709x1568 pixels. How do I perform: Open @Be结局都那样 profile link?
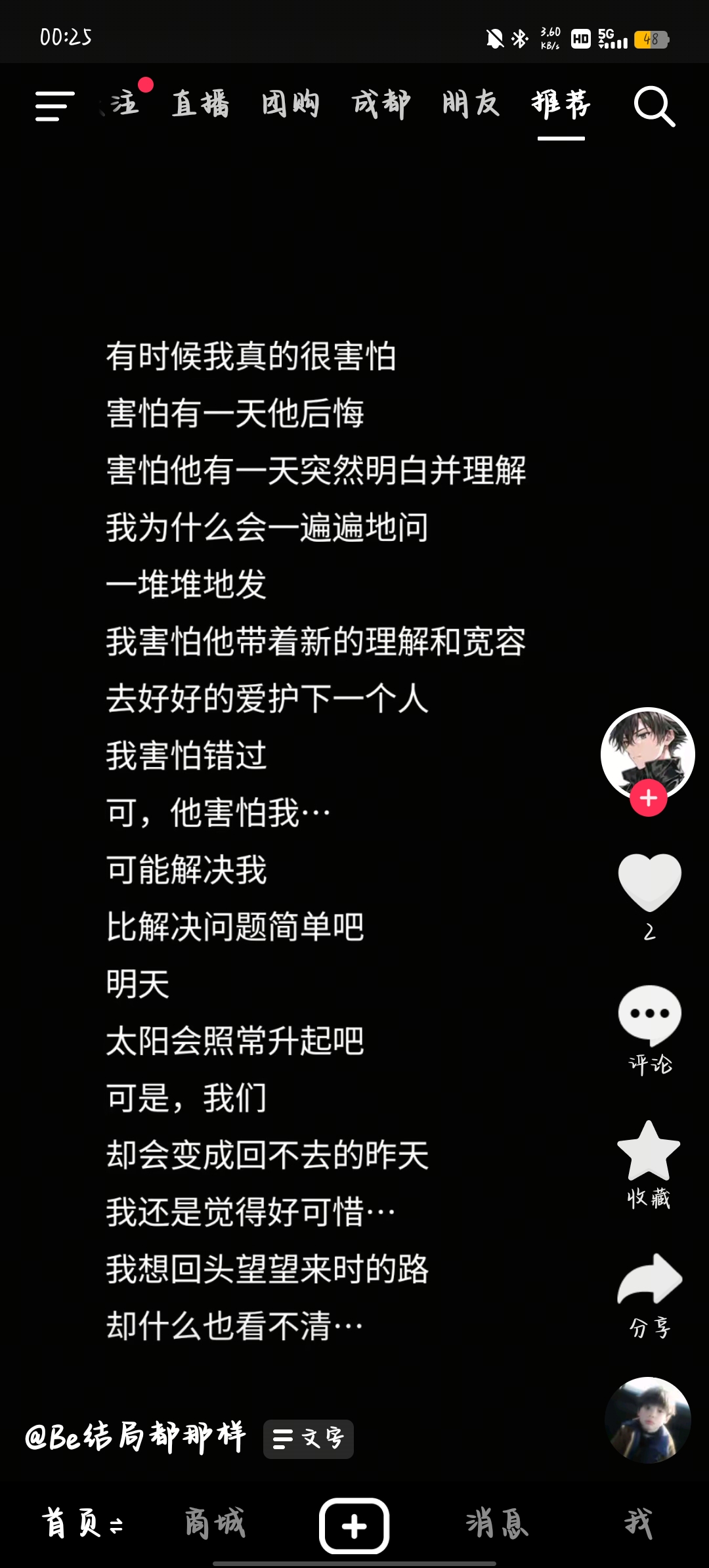135,1438
